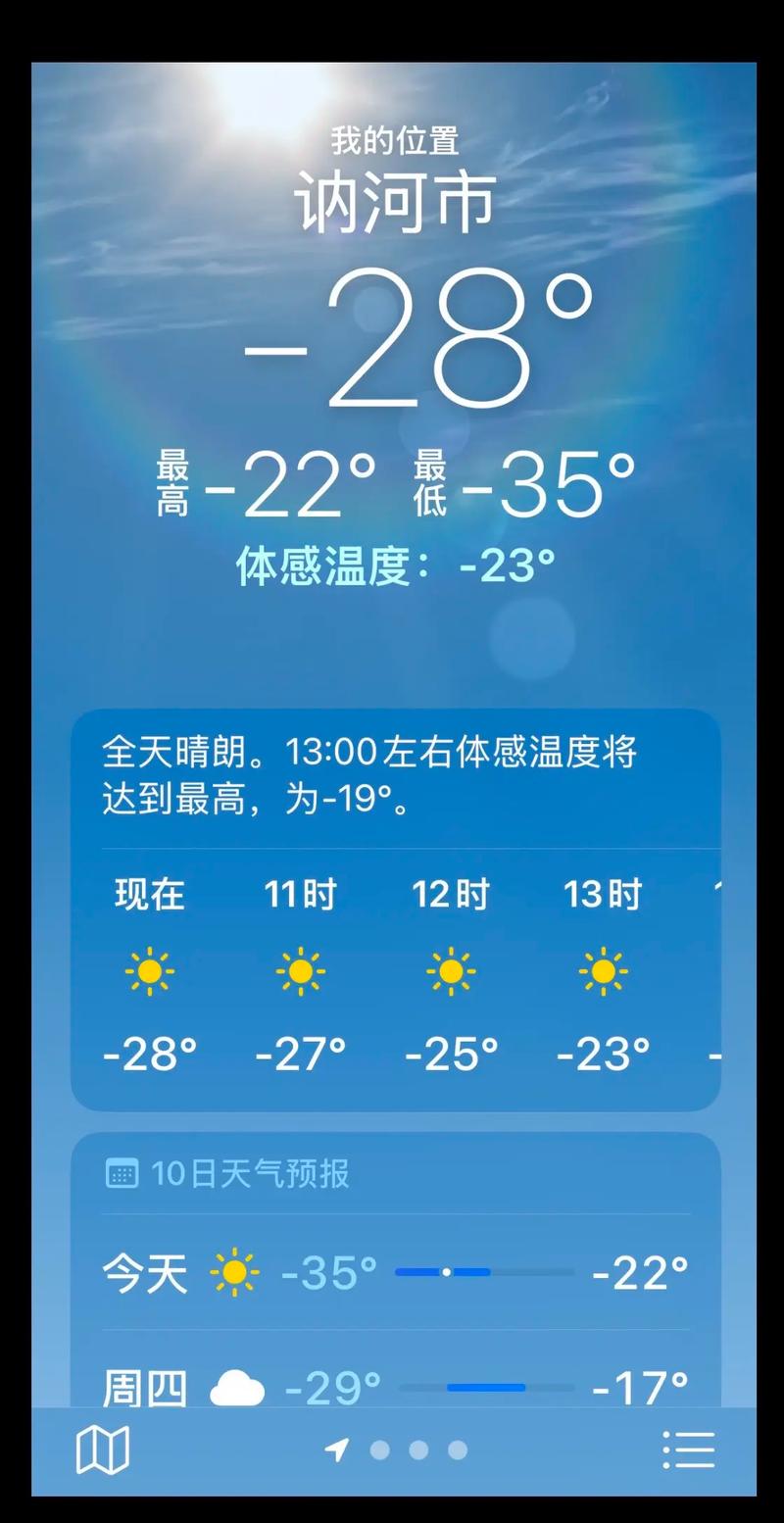Select the sunny icon under 12时
Image resolution: width=784 pixels, height=1523 pixels.
coord(450,972)
